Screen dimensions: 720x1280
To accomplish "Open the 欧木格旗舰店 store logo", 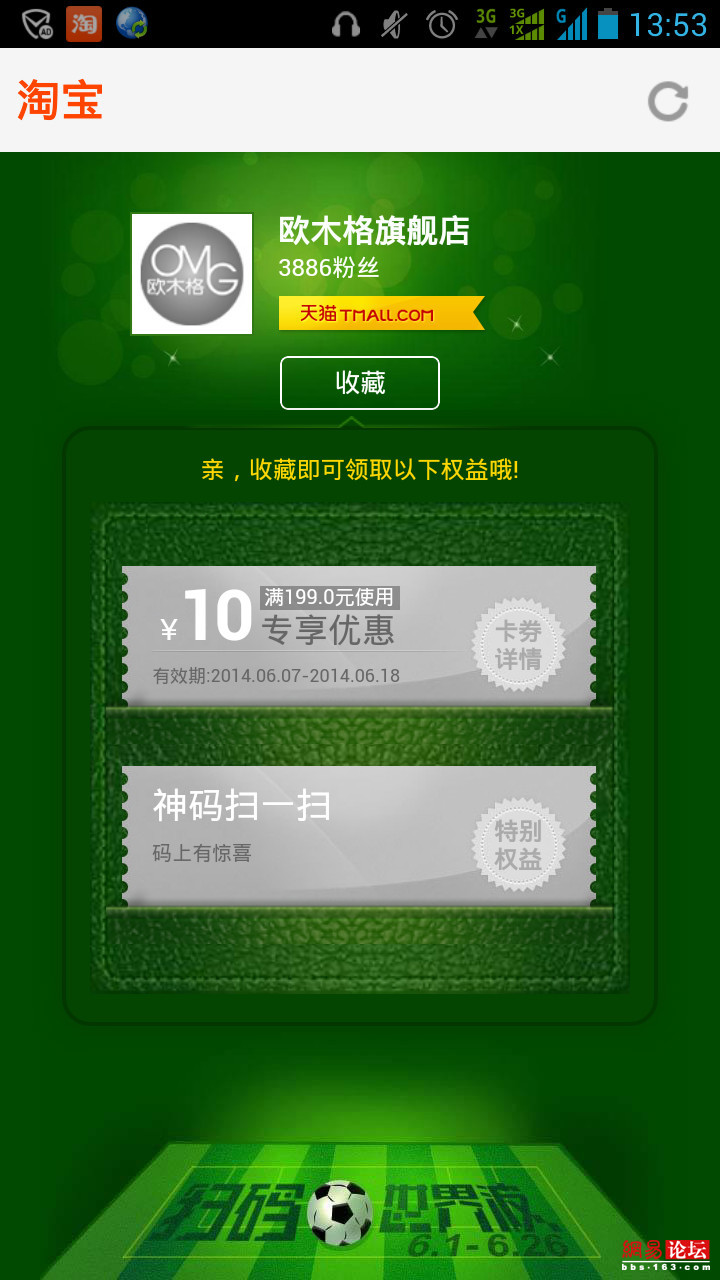I will (192, 274).
